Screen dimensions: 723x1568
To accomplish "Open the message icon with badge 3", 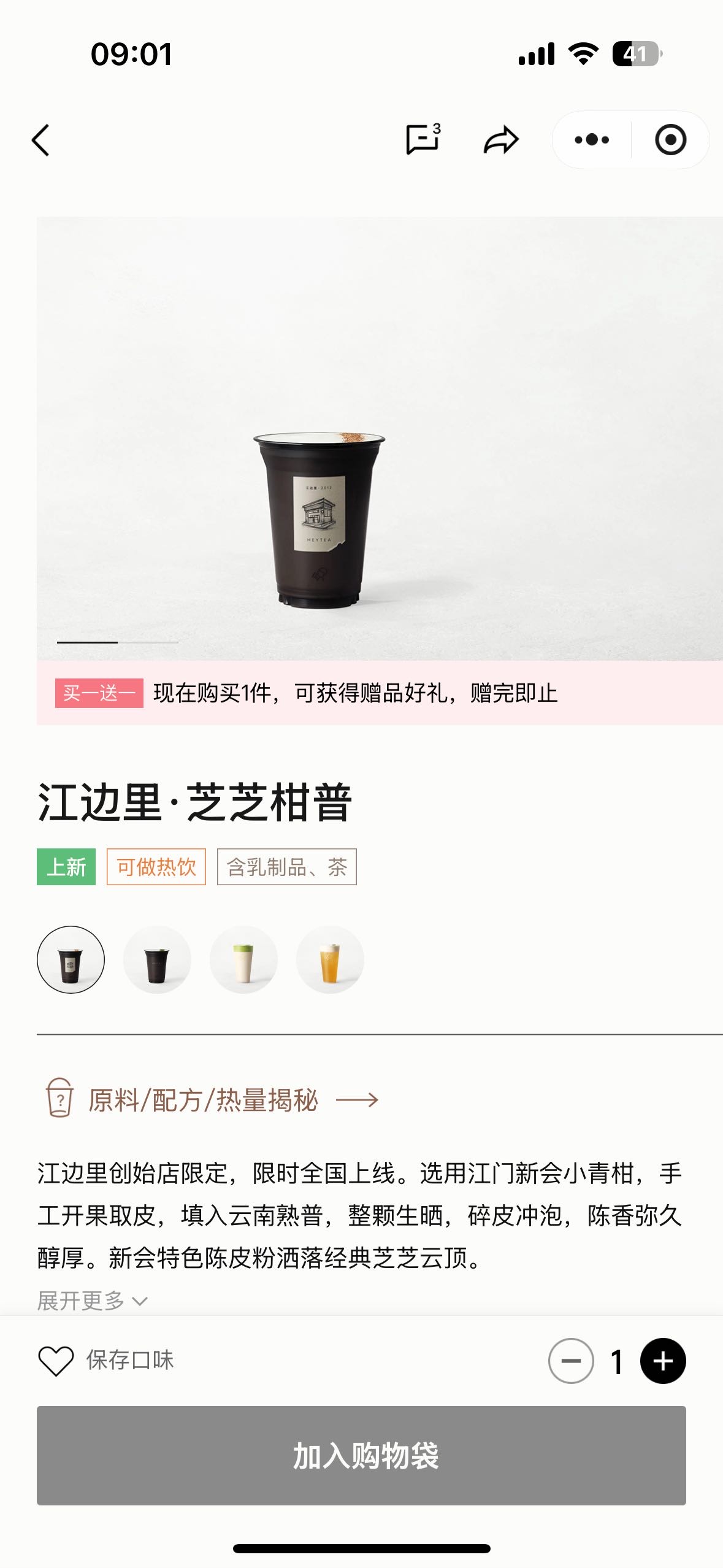I will point(423,139).
